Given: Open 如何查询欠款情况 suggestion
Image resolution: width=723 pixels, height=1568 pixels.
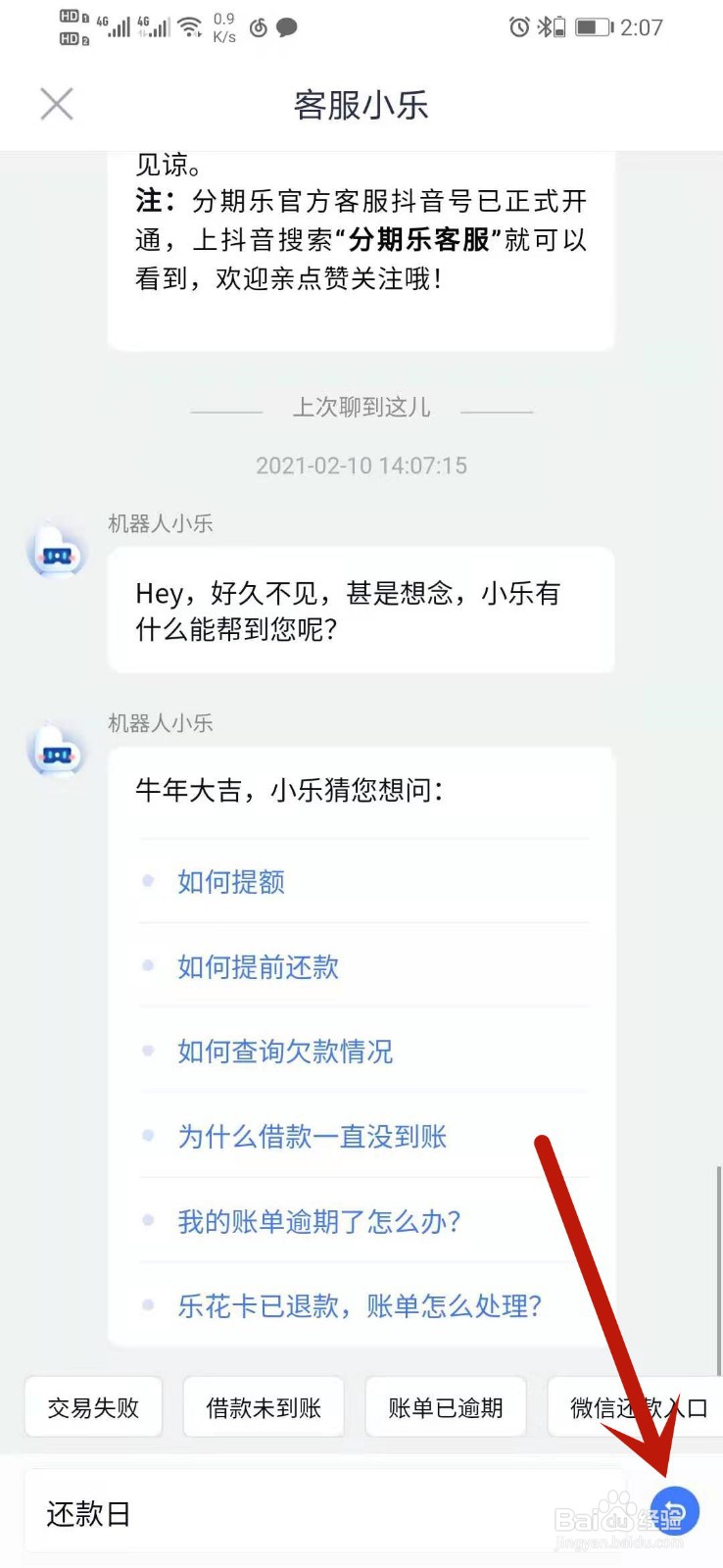Looking at the screenshot, I should point(285,1052).
